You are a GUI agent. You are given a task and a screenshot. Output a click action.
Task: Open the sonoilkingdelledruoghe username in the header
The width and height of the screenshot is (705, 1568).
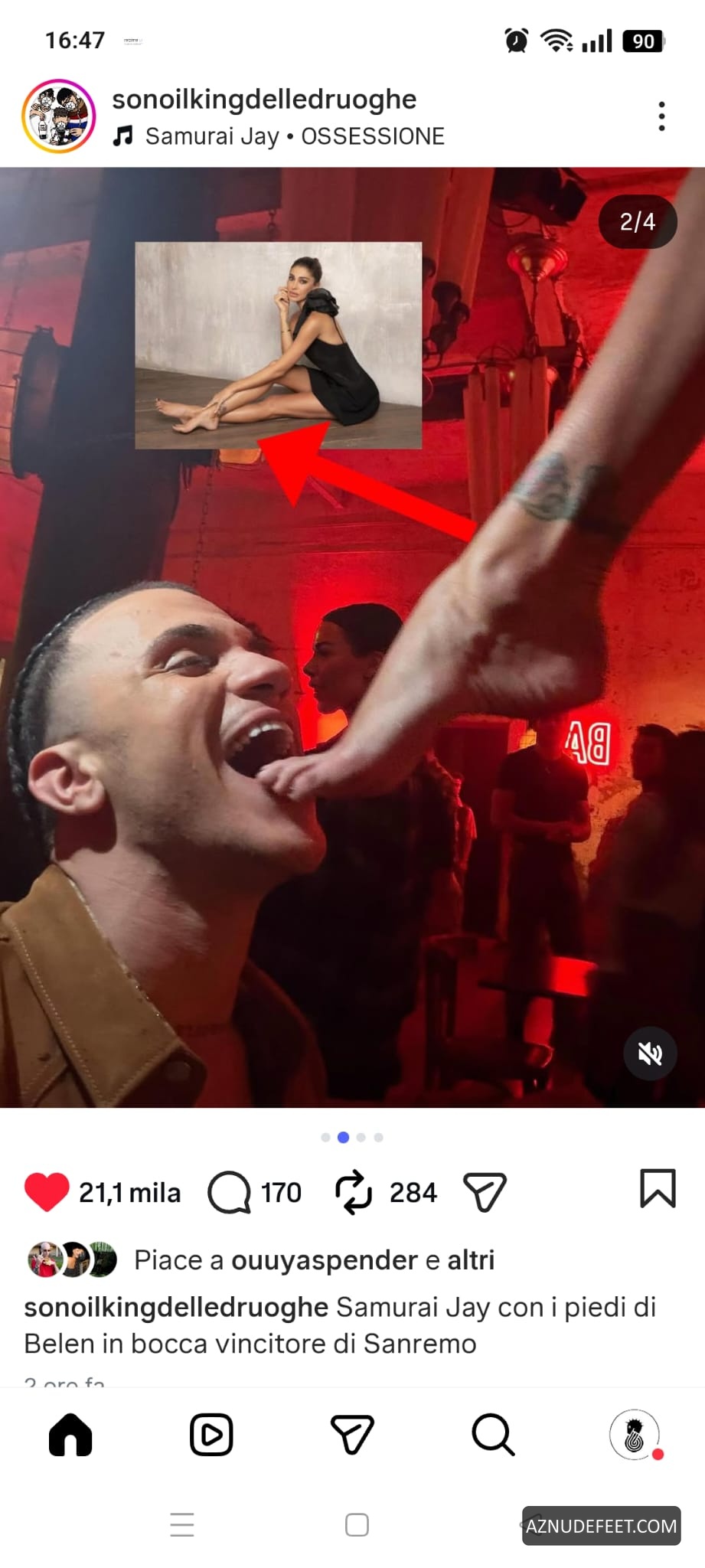264,100
